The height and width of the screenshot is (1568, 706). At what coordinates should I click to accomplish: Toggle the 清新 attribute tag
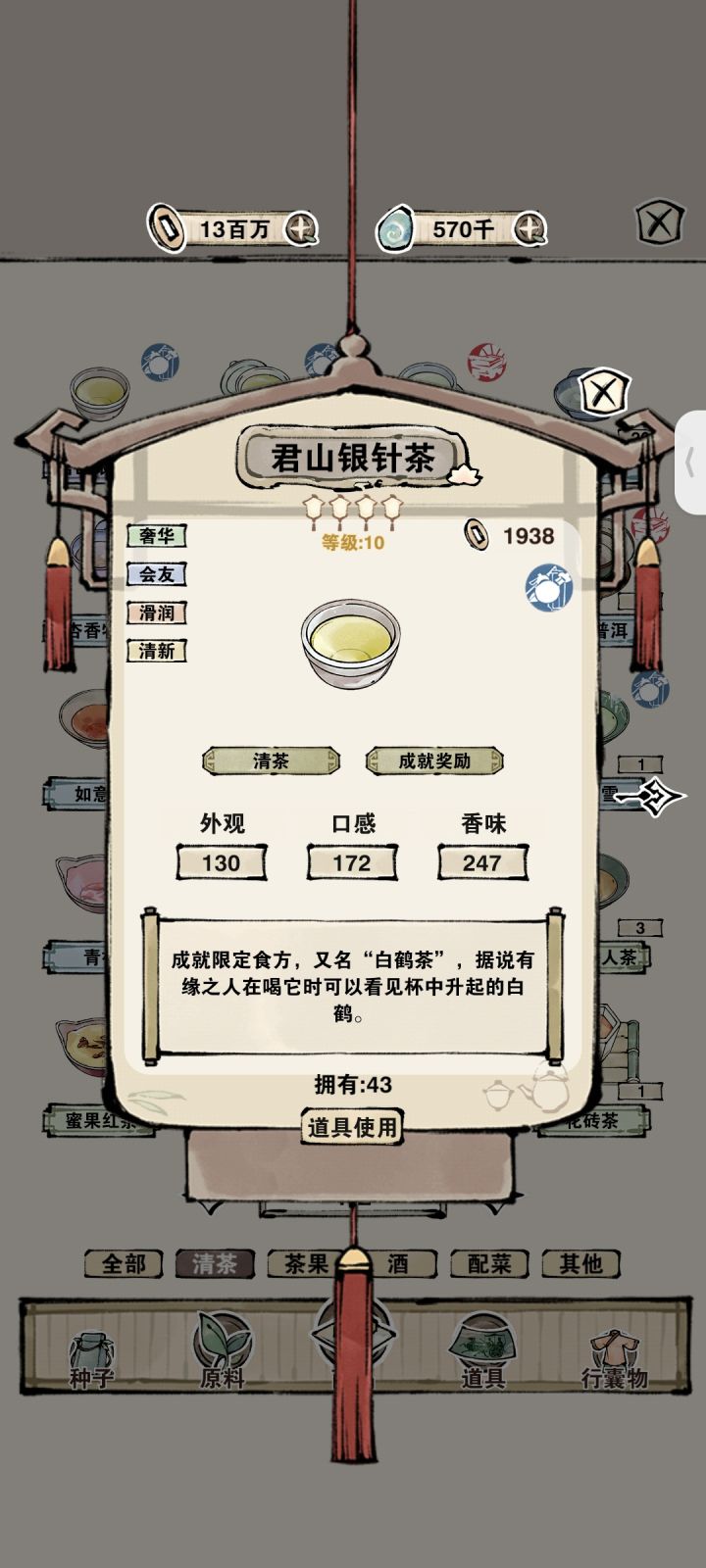[155, 652]
